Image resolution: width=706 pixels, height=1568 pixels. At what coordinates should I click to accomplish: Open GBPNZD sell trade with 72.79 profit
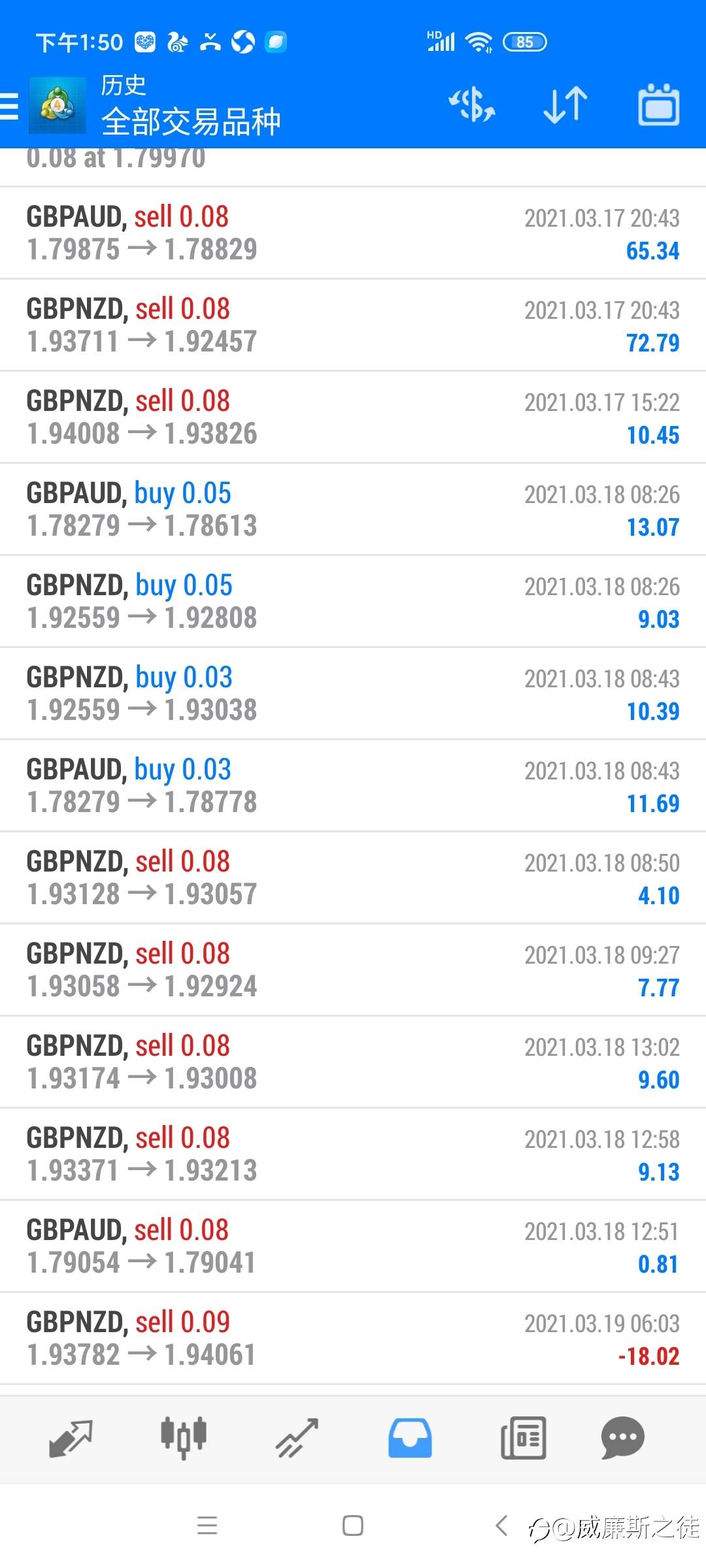point(353,325)
